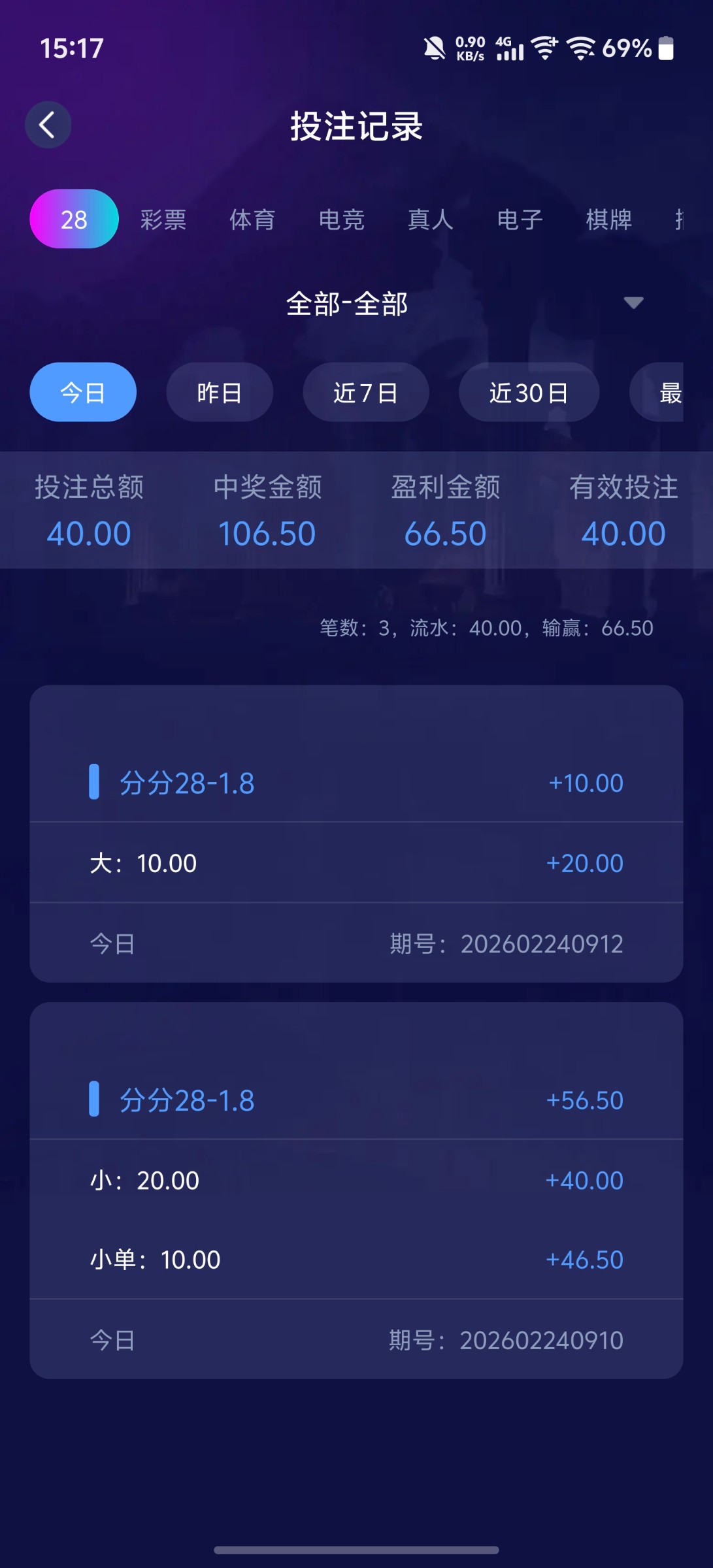
Task: Apply the 近30日 thirty-day filter
Action: coord(528,391)
